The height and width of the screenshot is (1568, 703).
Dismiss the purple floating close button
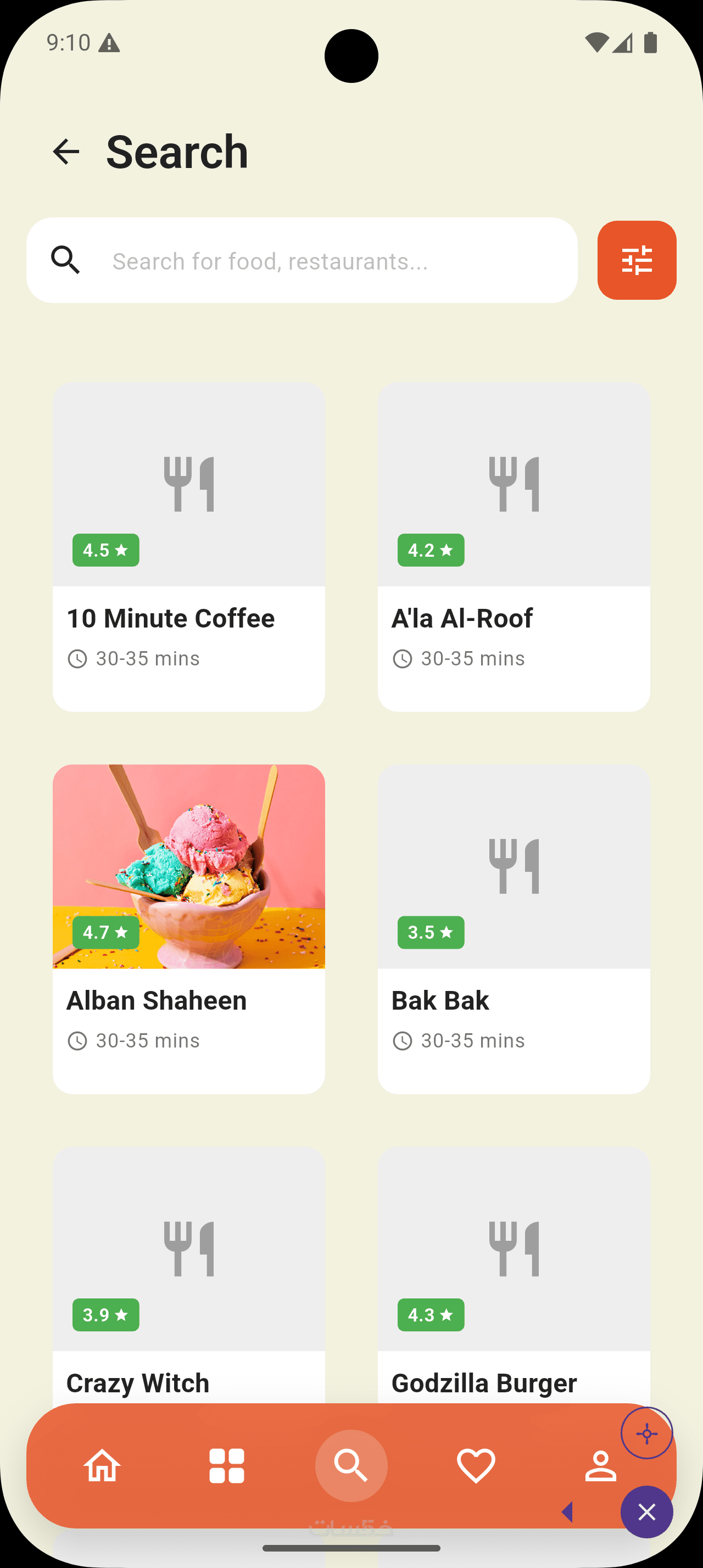[x=646, y=1512]
